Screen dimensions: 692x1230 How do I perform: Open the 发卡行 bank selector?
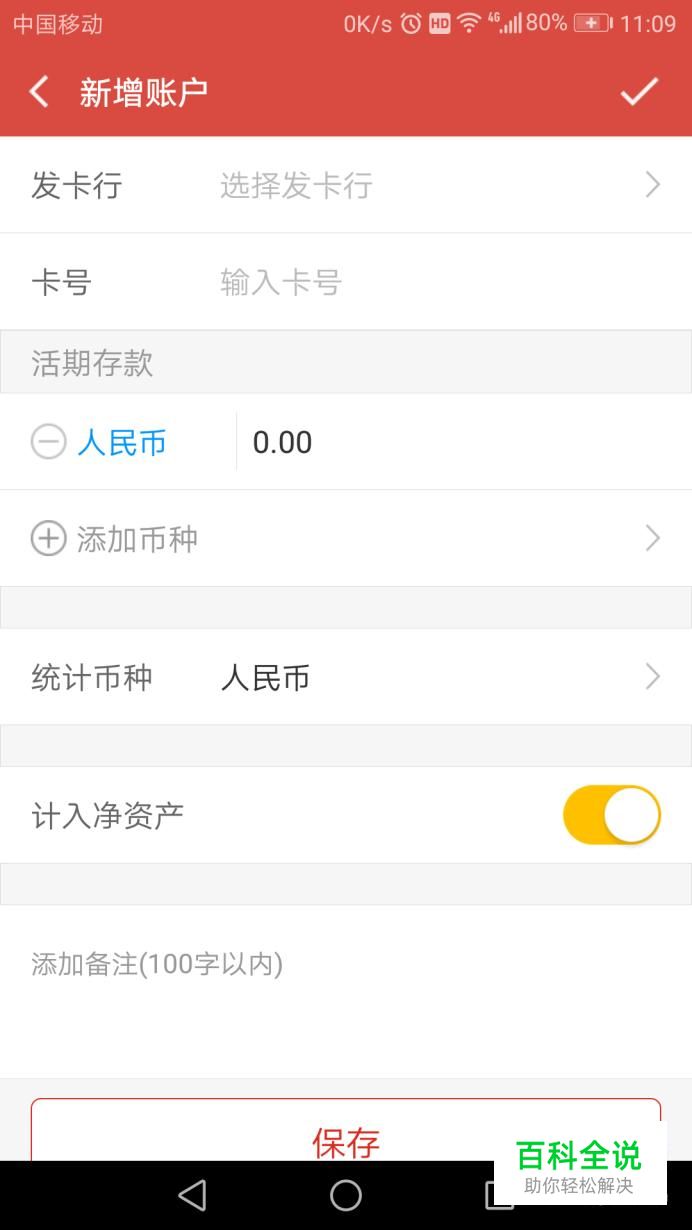pos(346,185)
